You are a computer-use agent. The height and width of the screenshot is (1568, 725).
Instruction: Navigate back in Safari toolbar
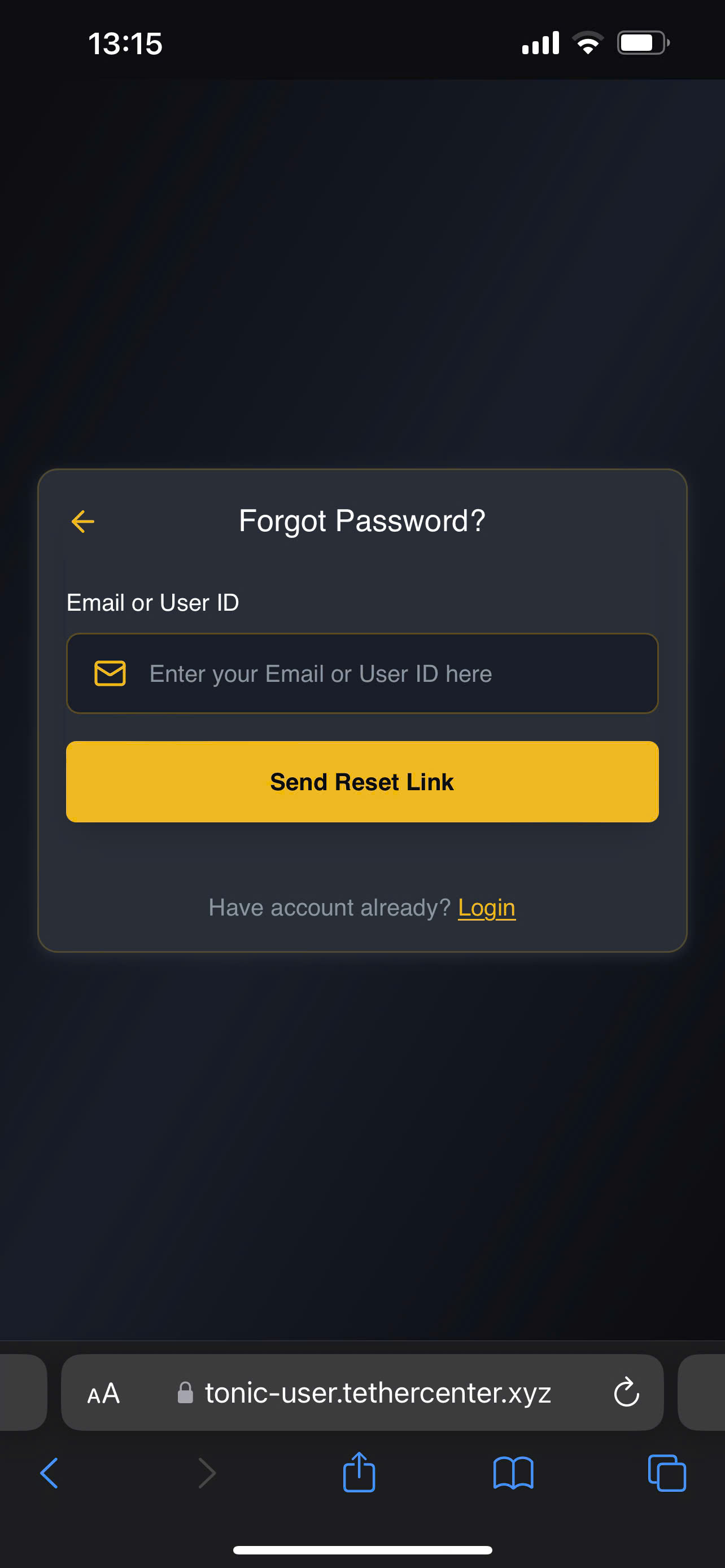click(x=49, y=1473)
